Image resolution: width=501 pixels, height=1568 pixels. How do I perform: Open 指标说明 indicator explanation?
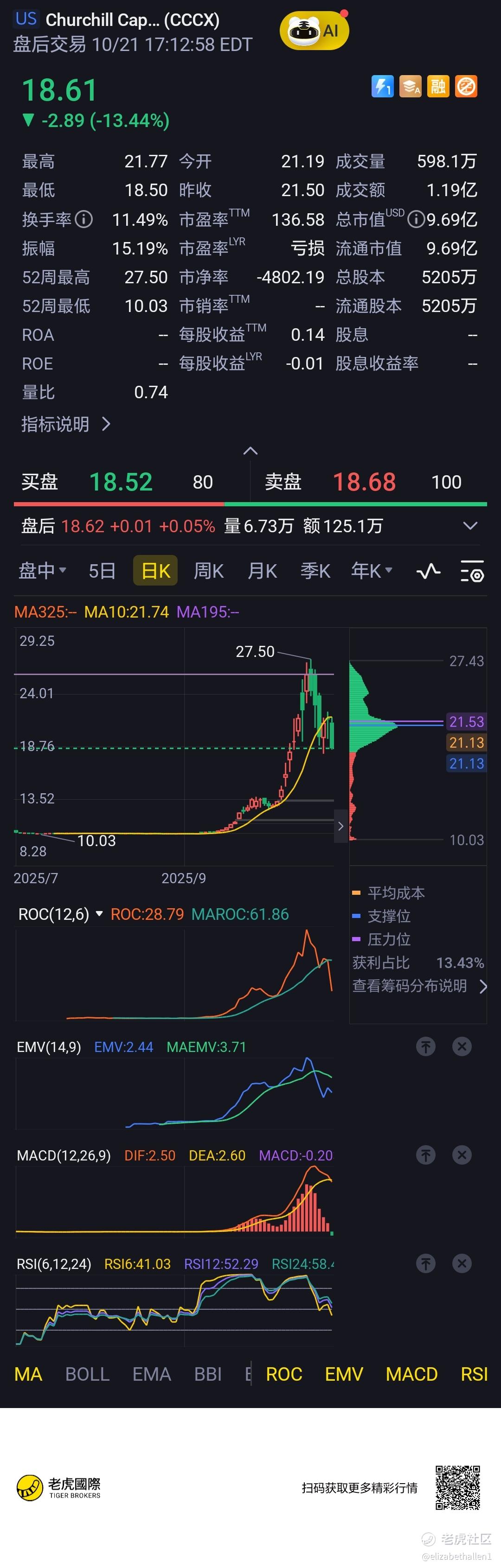(x=65, y=424)
